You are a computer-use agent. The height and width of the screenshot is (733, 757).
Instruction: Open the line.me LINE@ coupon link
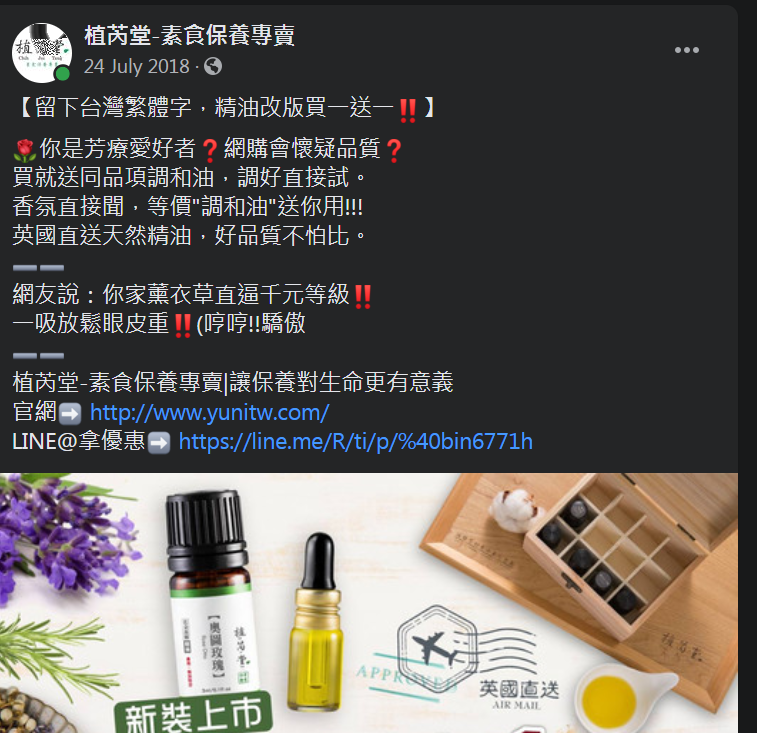click(355, 441)
